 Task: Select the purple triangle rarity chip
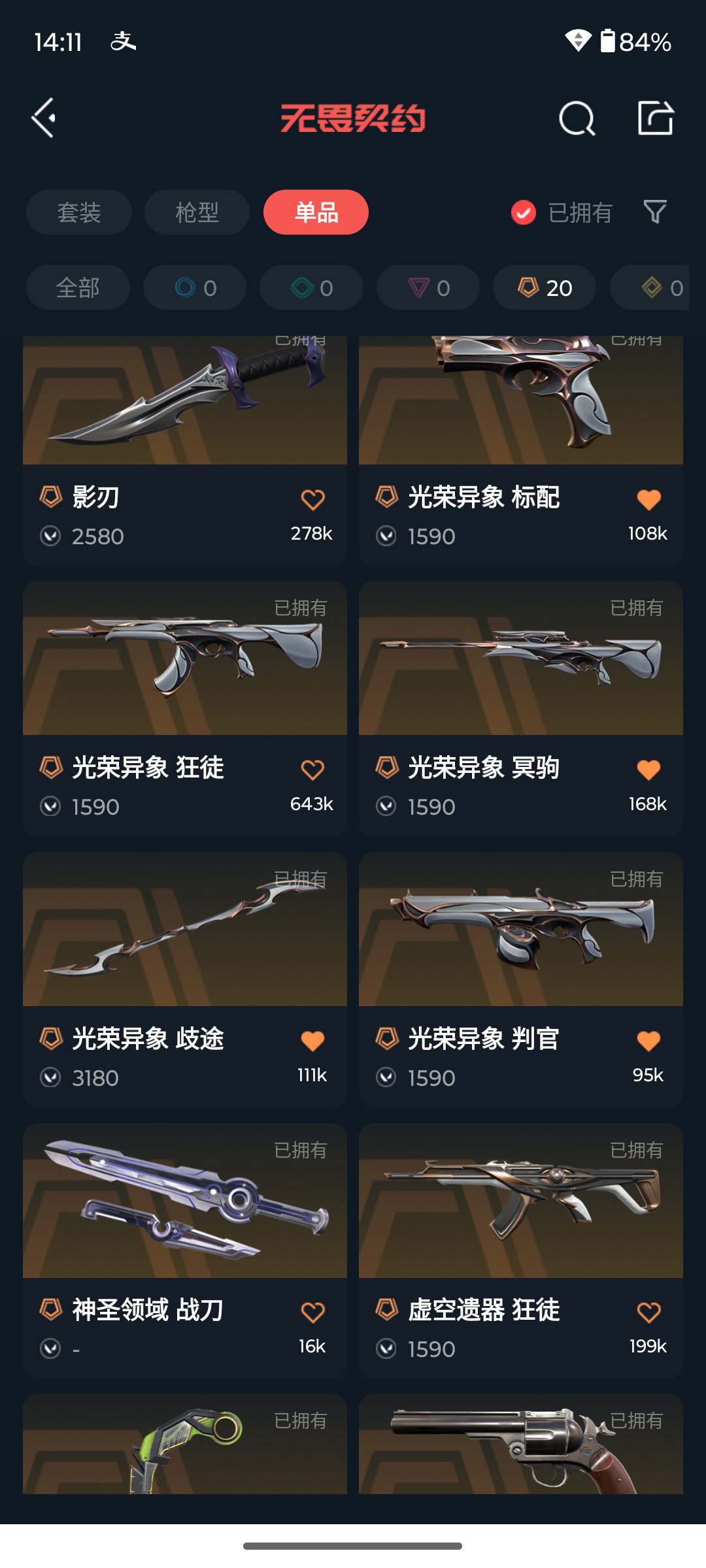click(x=428, y=287)
